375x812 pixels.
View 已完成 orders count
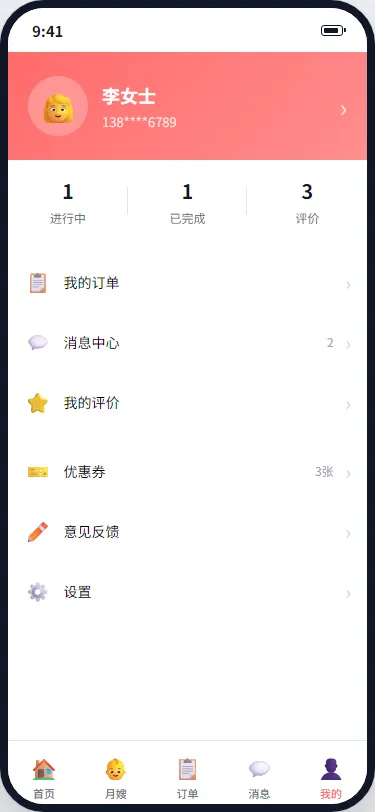click(188, 203)
